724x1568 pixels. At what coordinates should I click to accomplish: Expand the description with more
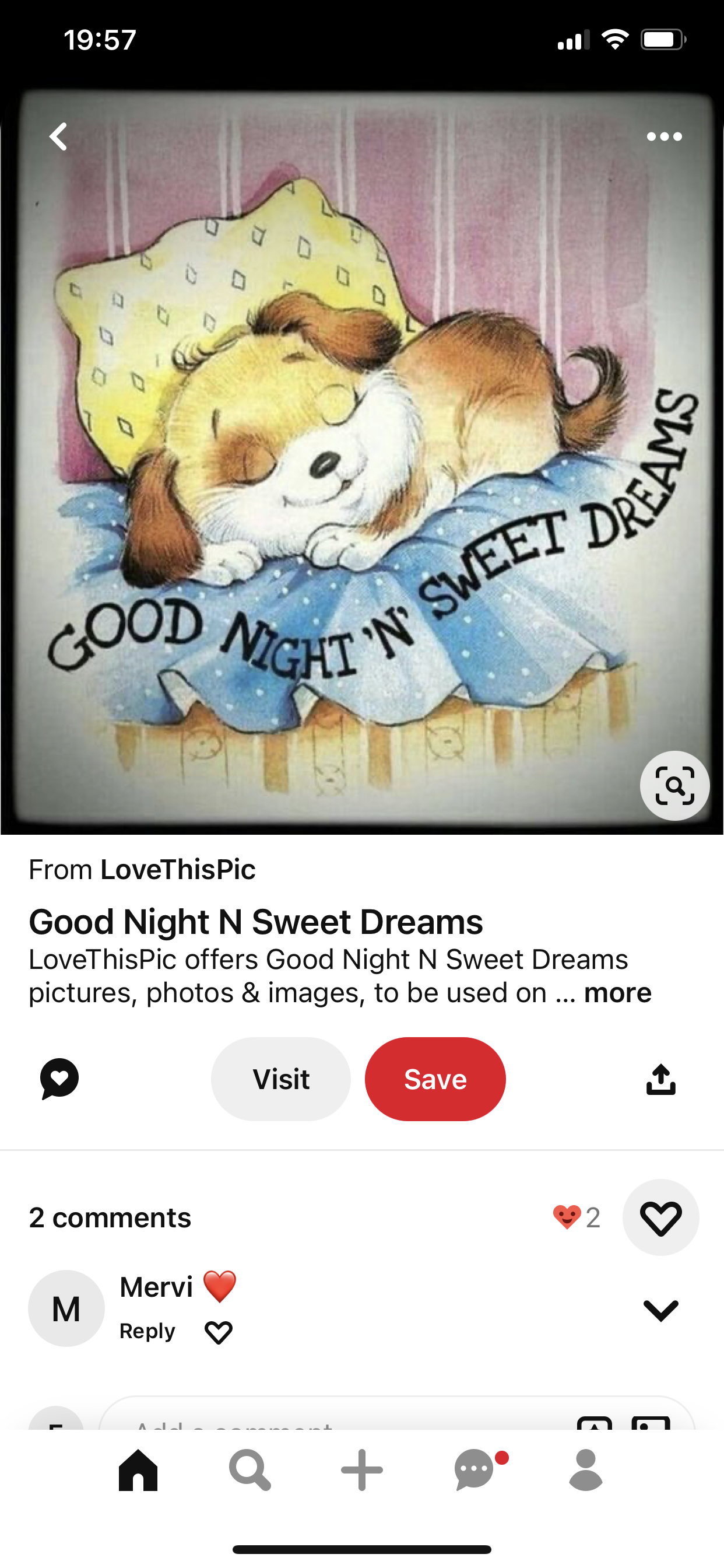pos(617,993)
